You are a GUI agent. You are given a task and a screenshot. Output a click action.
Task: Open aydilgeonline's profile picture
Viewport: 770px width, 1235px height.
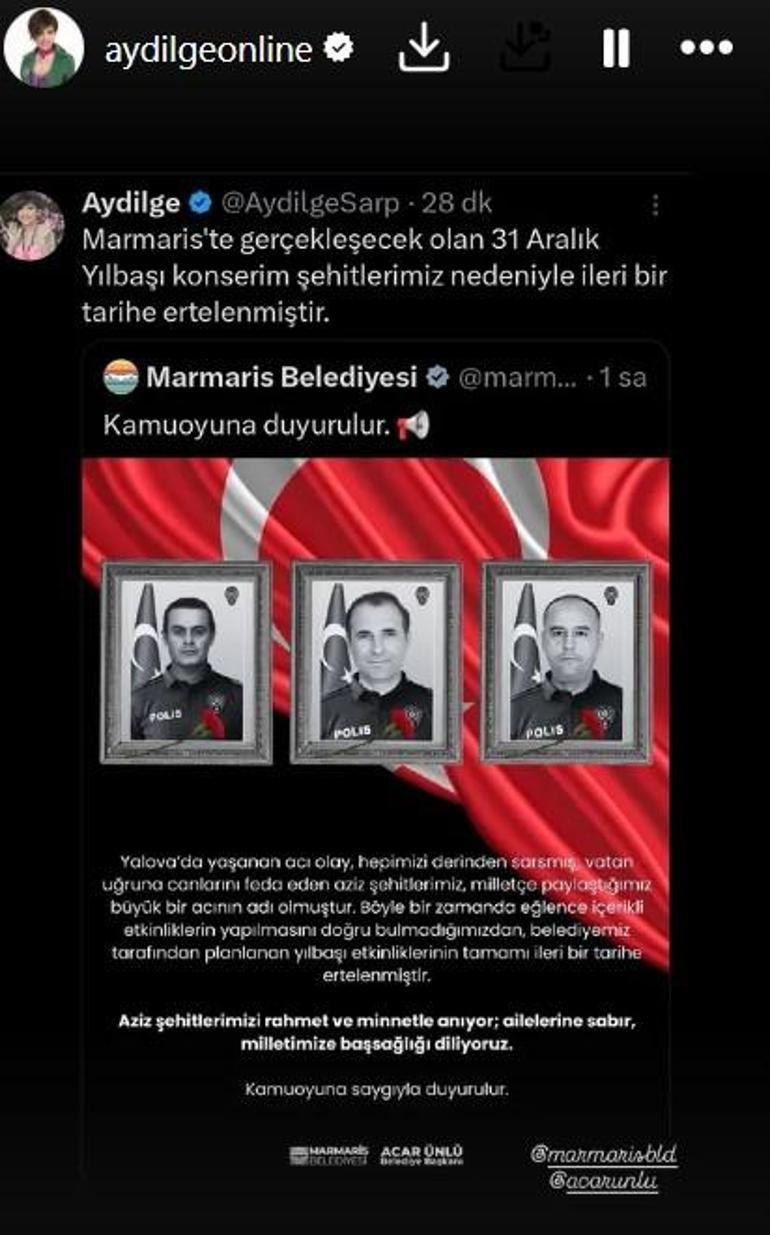(x=44, y=47)
